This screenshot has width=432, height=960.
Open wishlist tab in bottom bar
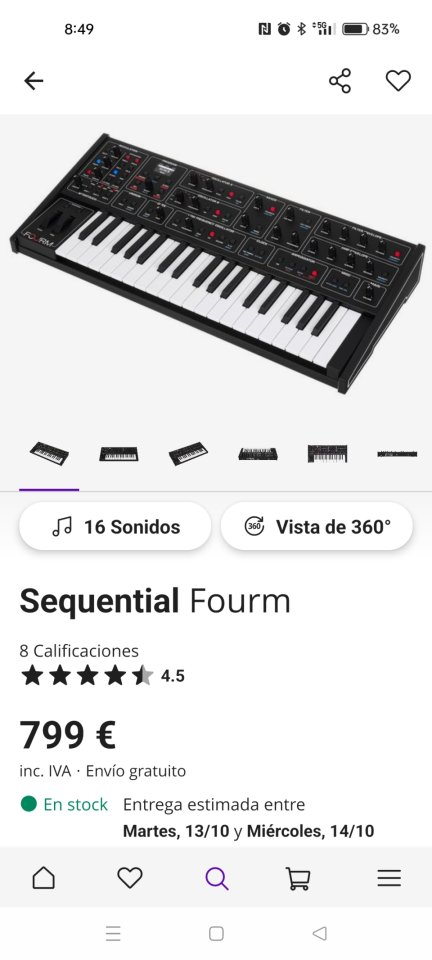click(x=130, y=878)
